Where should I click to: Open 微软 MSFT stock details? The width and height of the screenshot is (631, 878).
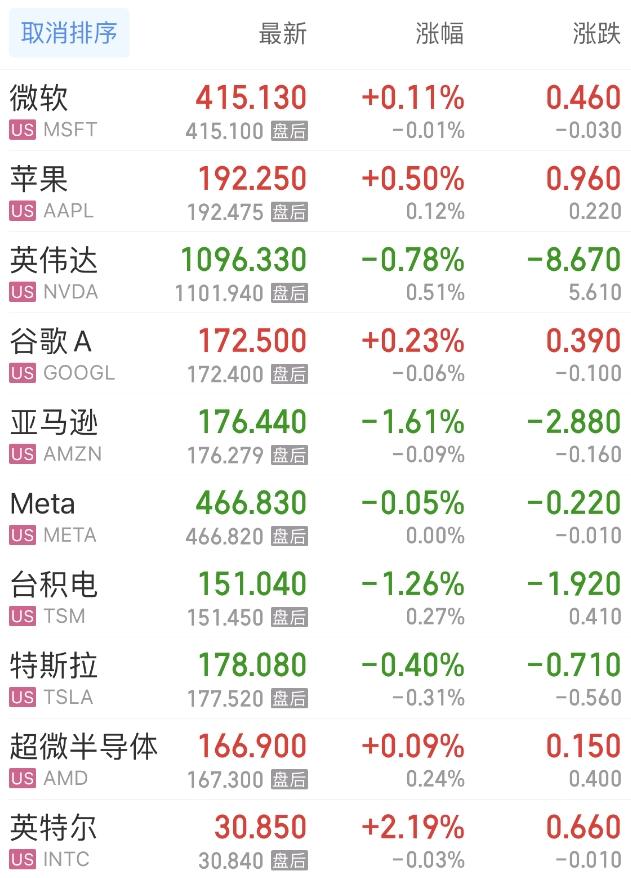(60, 111)
